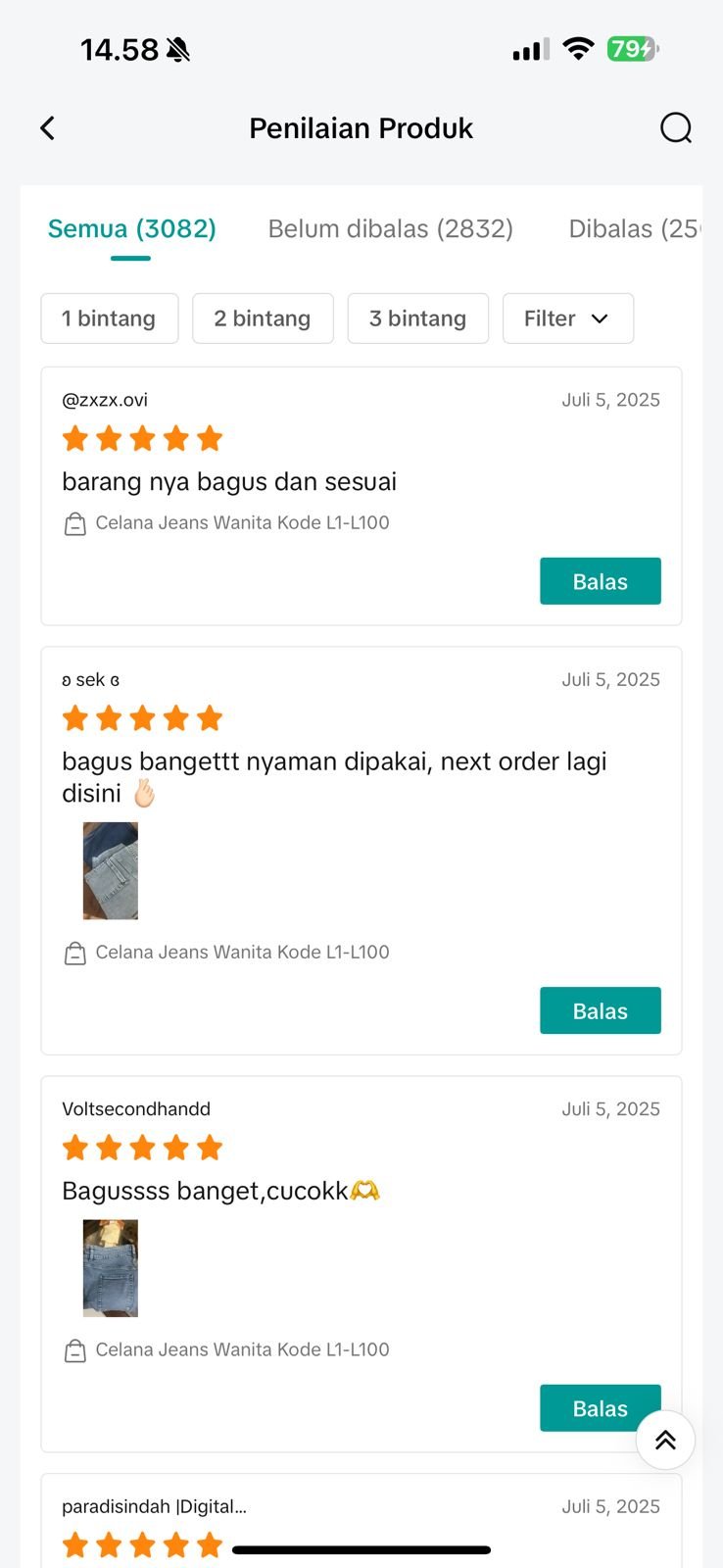View Voltsecondhandd's review photo

[111, 1267]
